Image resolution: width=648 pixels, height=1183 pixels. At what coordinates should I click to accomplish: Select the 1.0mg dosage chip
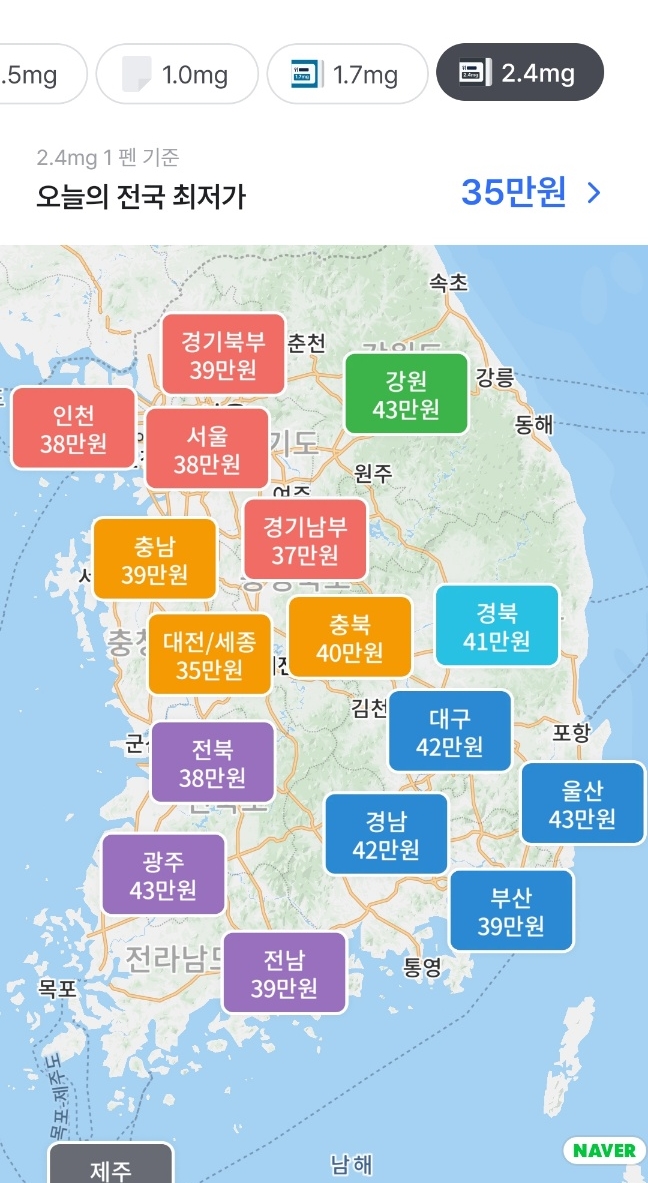click(x=177, y=73)
